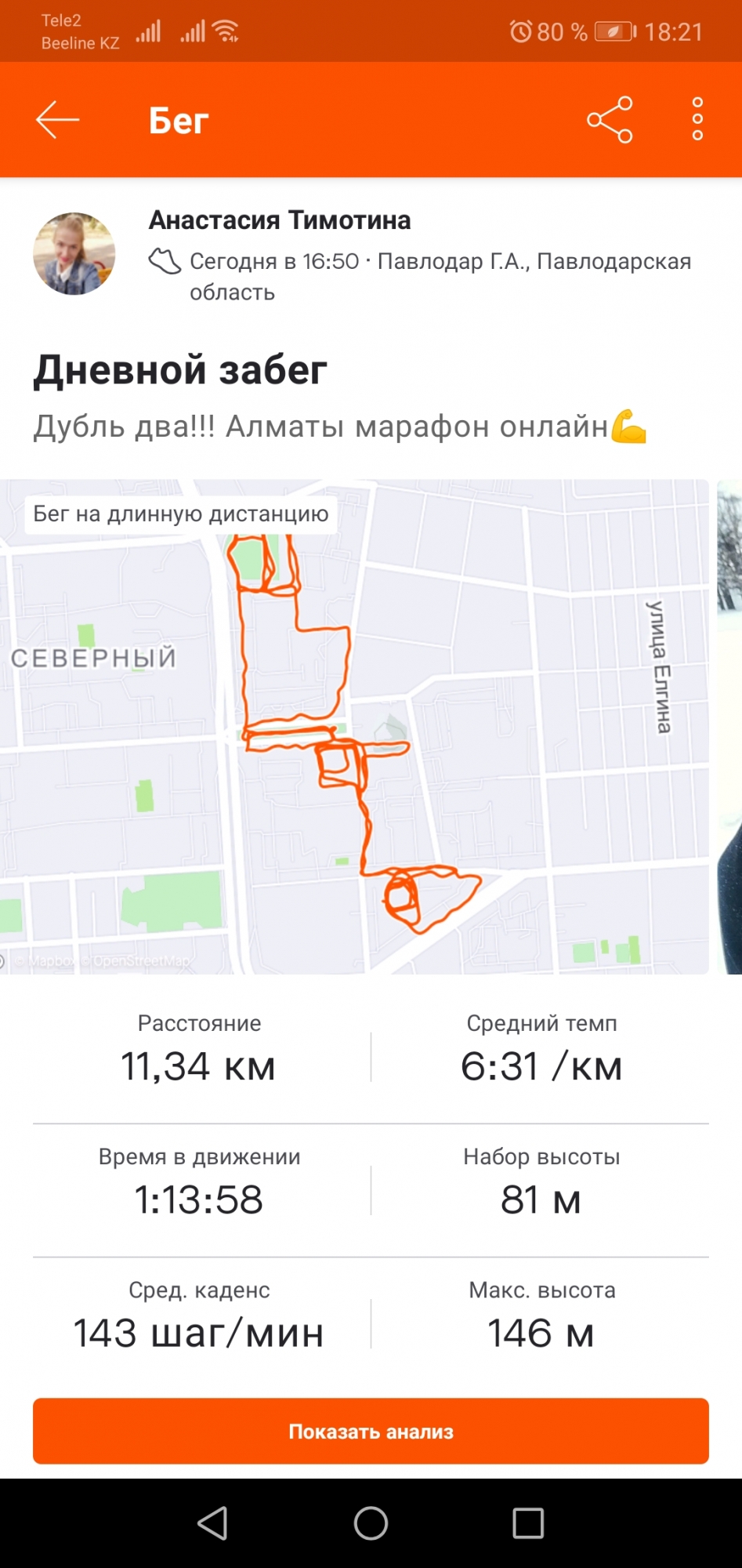Screen dimensions: 742x1568
Task: View the activity photo beside the map
Action: (729, 727)
